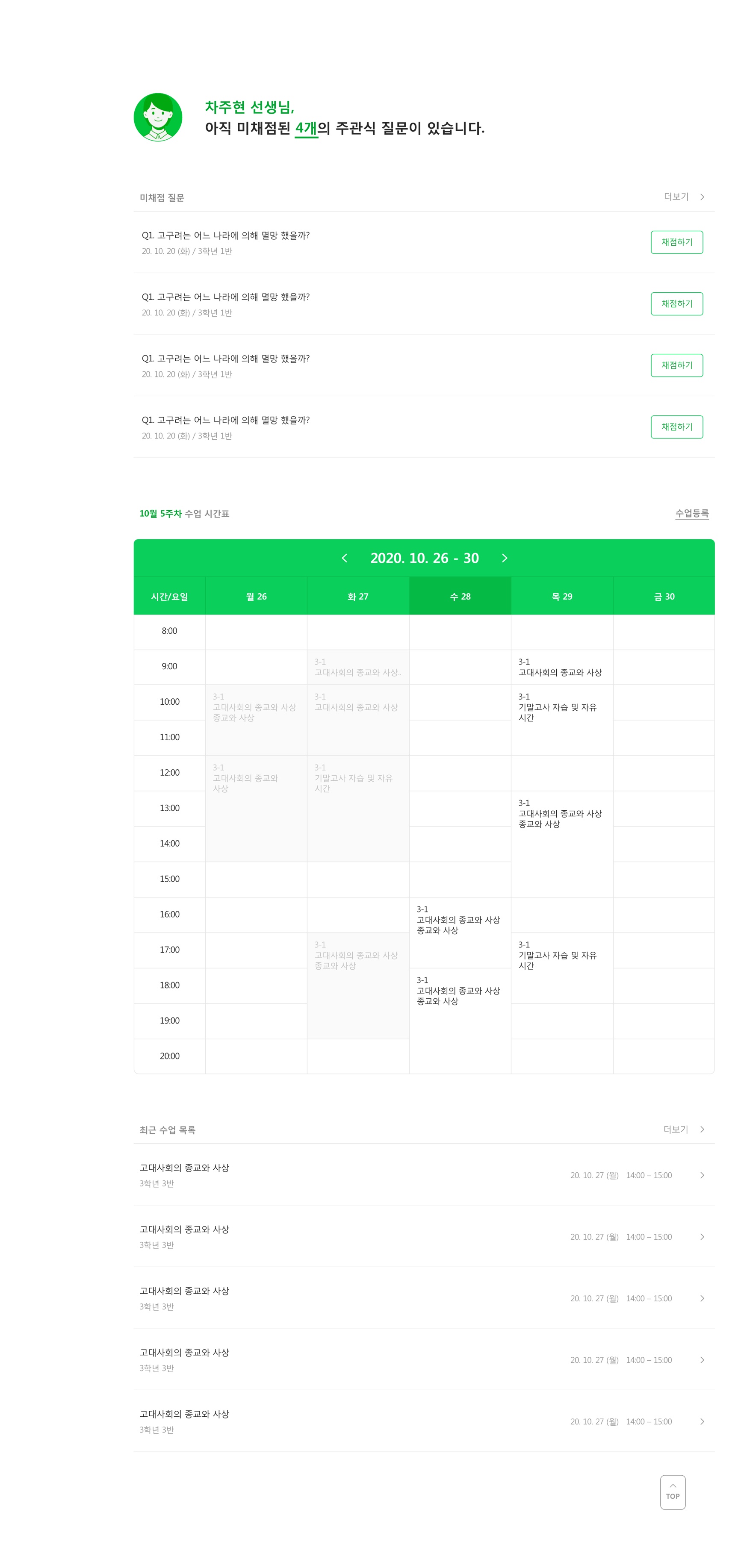The width and height of the screenshot is (744, 1568).
Task: Tap the TOP button to return up
Action: tap(673, 1492)
